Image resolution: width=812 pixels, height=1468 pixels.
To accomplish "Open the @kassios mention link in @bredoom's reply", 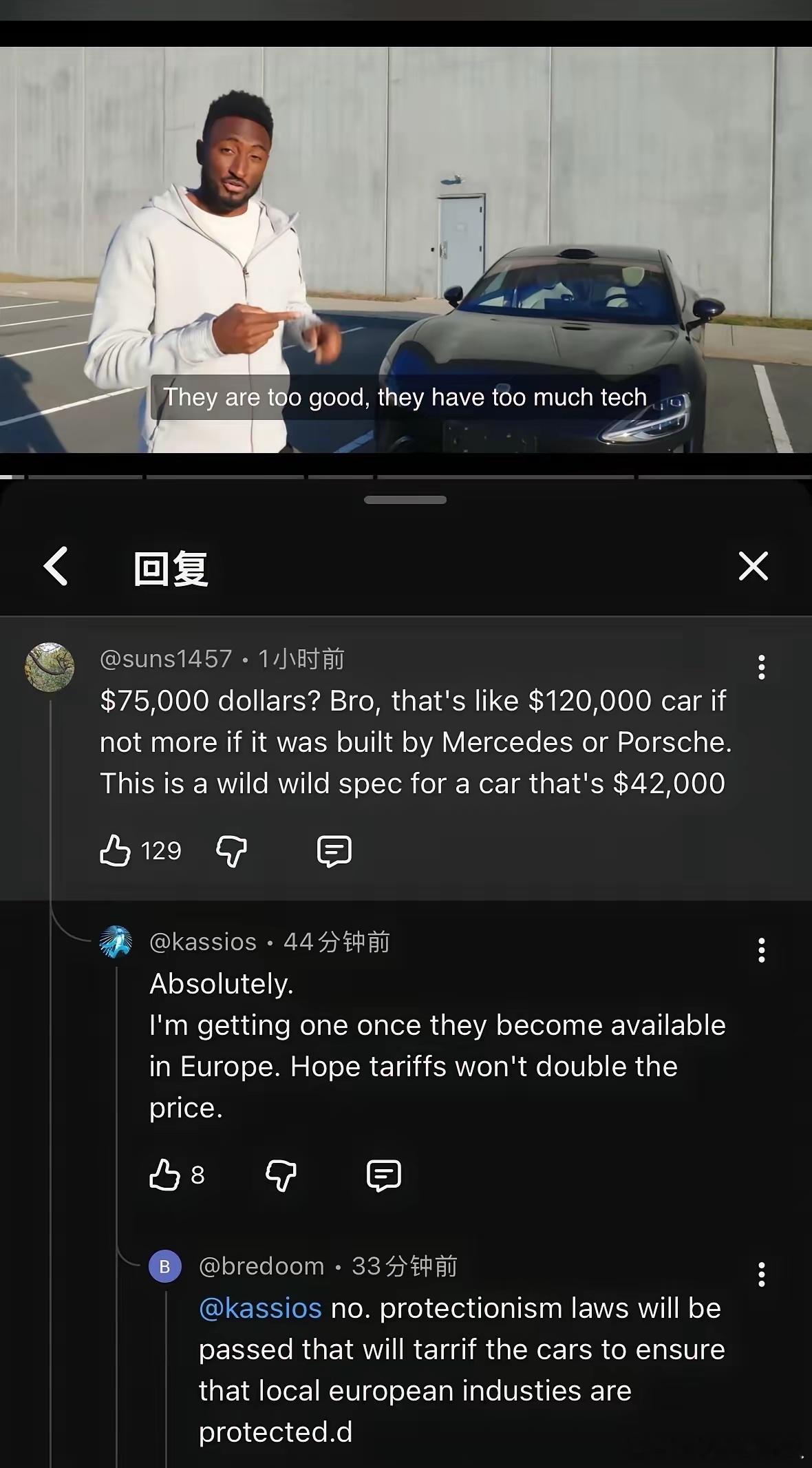I will (x=260, y=1308).
